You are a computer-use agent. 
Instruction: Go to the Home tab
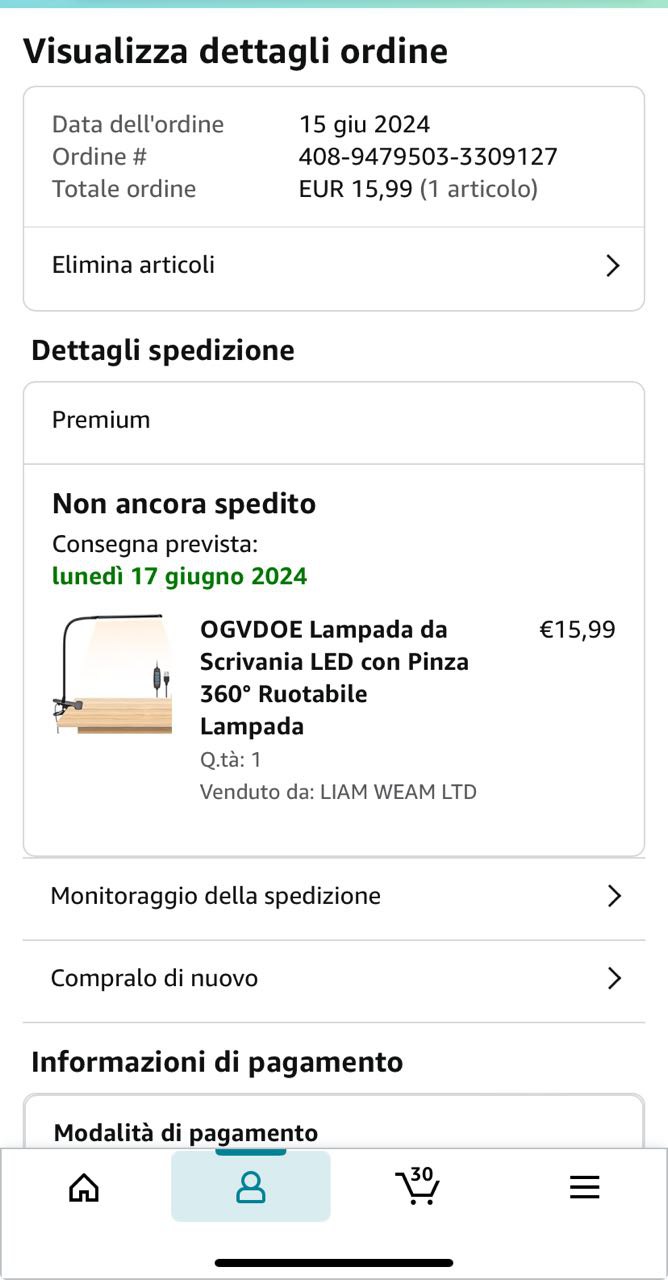84,1187
